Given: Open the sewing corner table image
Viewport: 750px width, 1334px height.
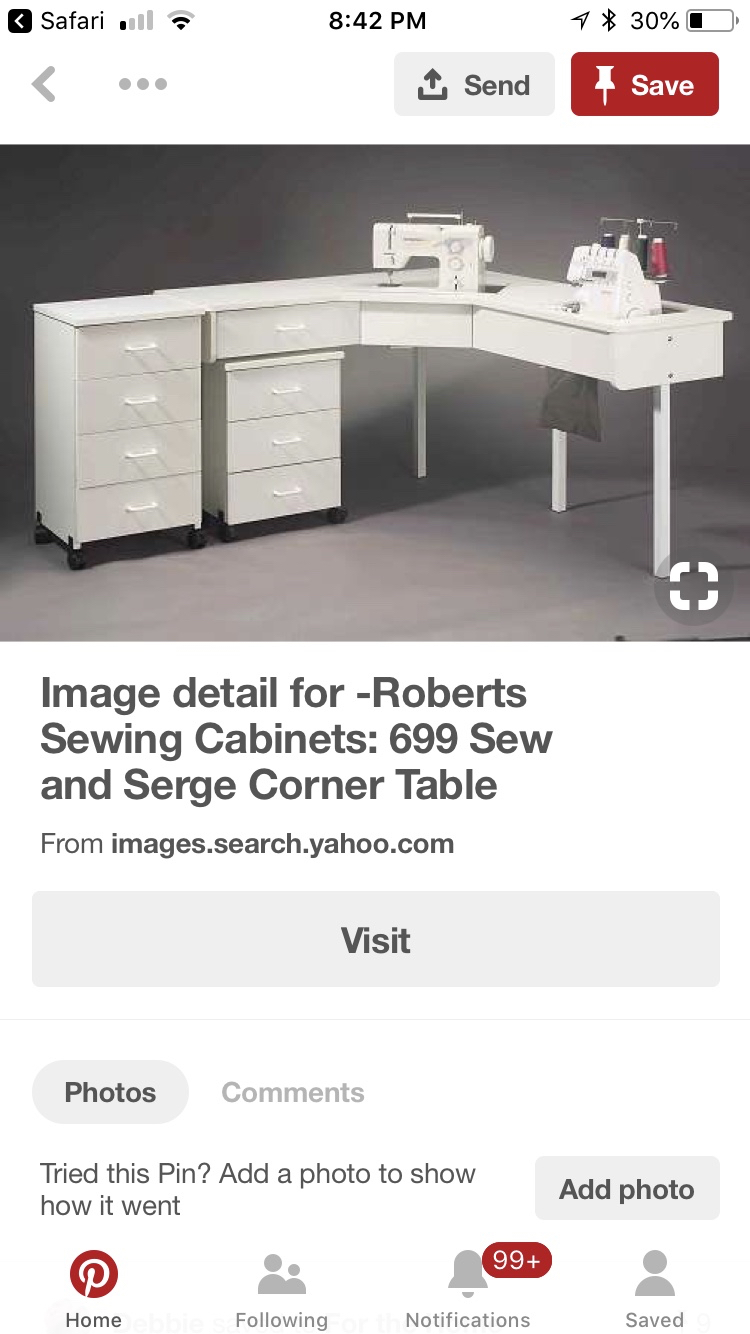Looking at the screenshot, I should 375,392.
